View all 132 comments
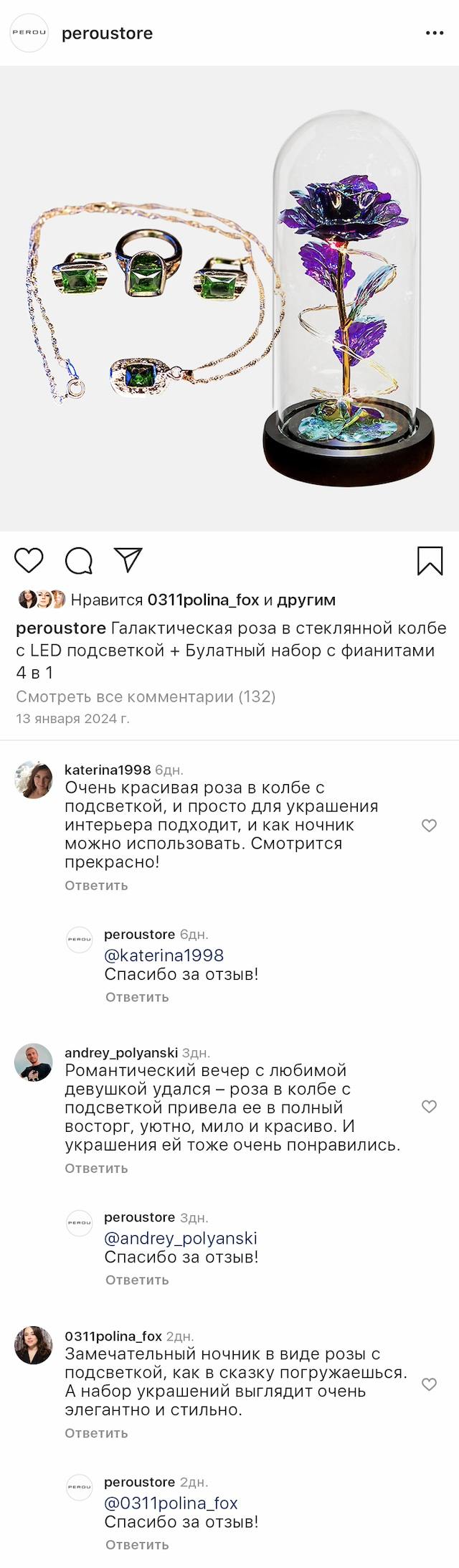The height and width of the screenshot is (1568, 459). click(x=146, y=696)
